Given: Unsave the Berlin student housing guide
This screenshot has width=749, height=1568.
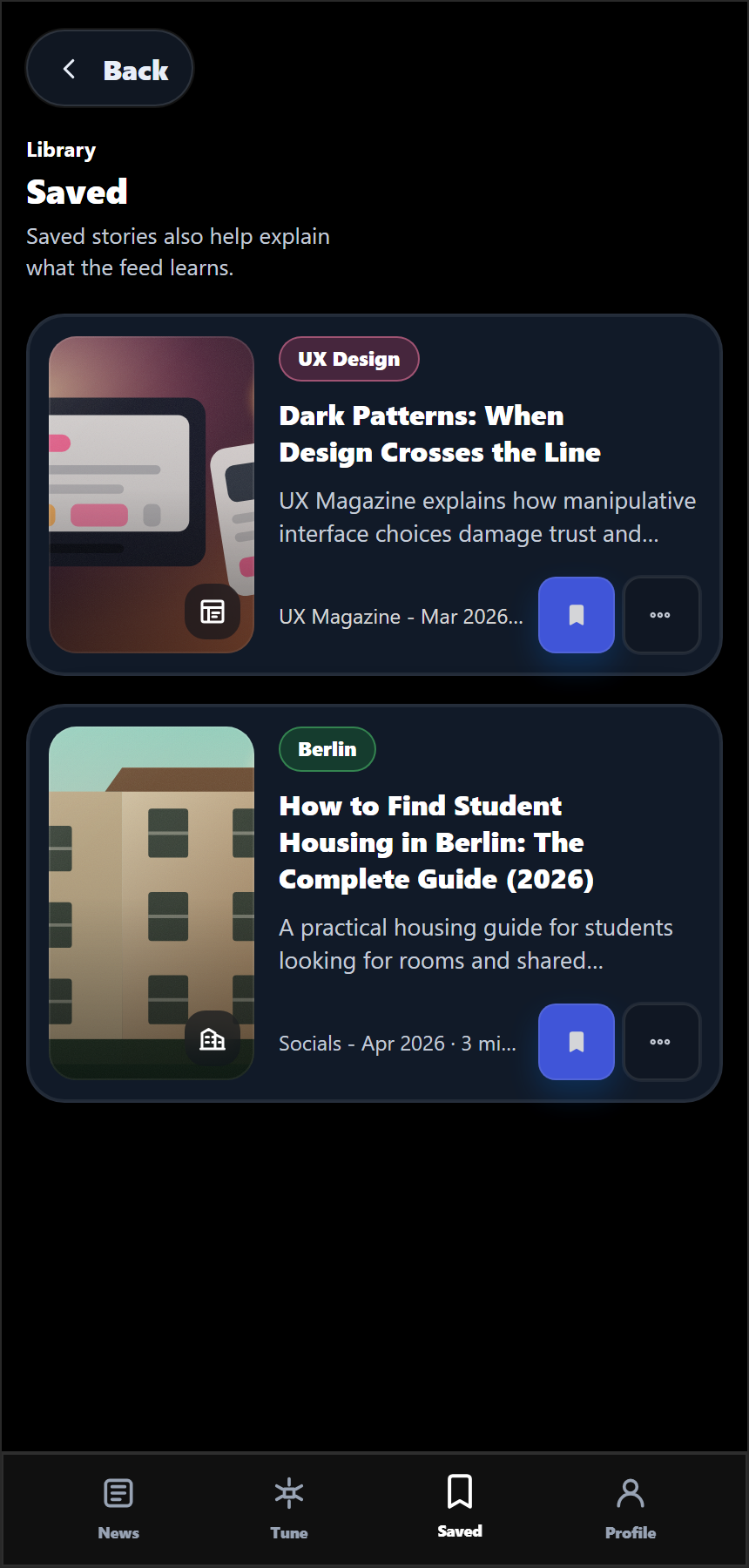Looking at the screenshot, I should [x=577, y=1042].
